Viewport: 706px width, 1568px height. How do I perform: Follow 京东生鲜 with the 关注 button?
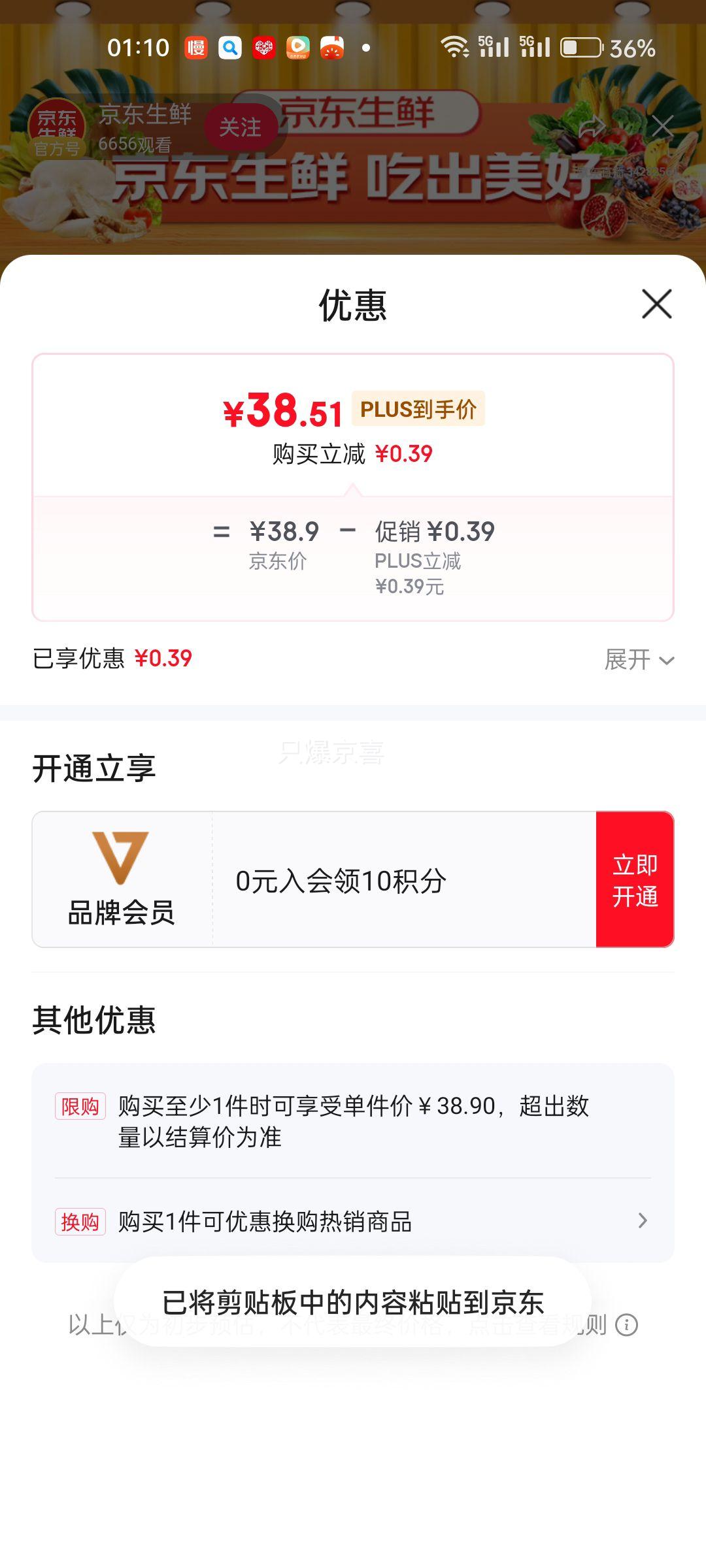coord(240,127)
